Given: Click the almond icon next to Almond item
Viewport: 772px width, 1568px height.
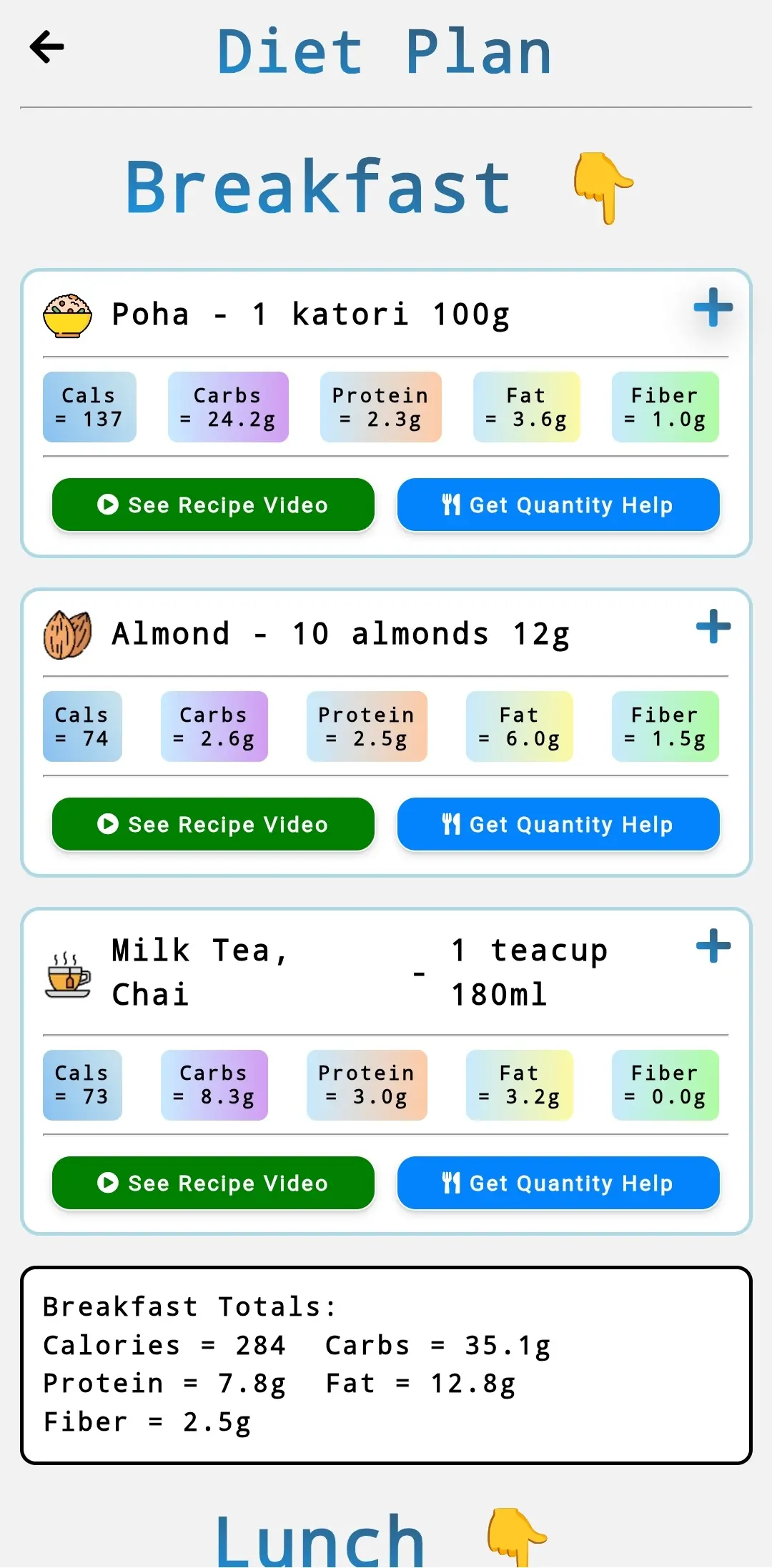Looking at the screenshot, I should click(x=67, y=632).
